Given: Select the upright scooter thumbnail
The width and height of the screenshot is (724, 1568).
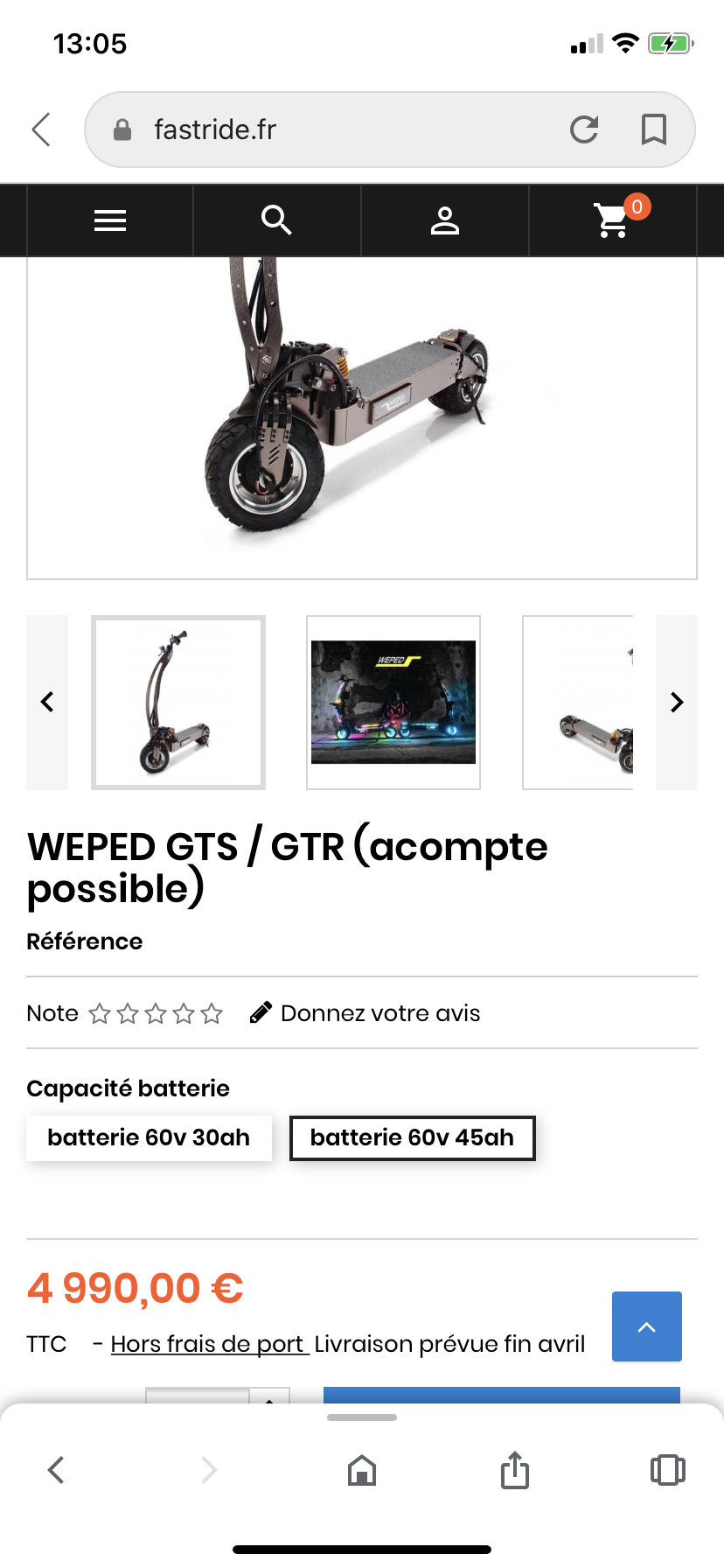Looking at the screenshot, I should click(x=178, y=703).
